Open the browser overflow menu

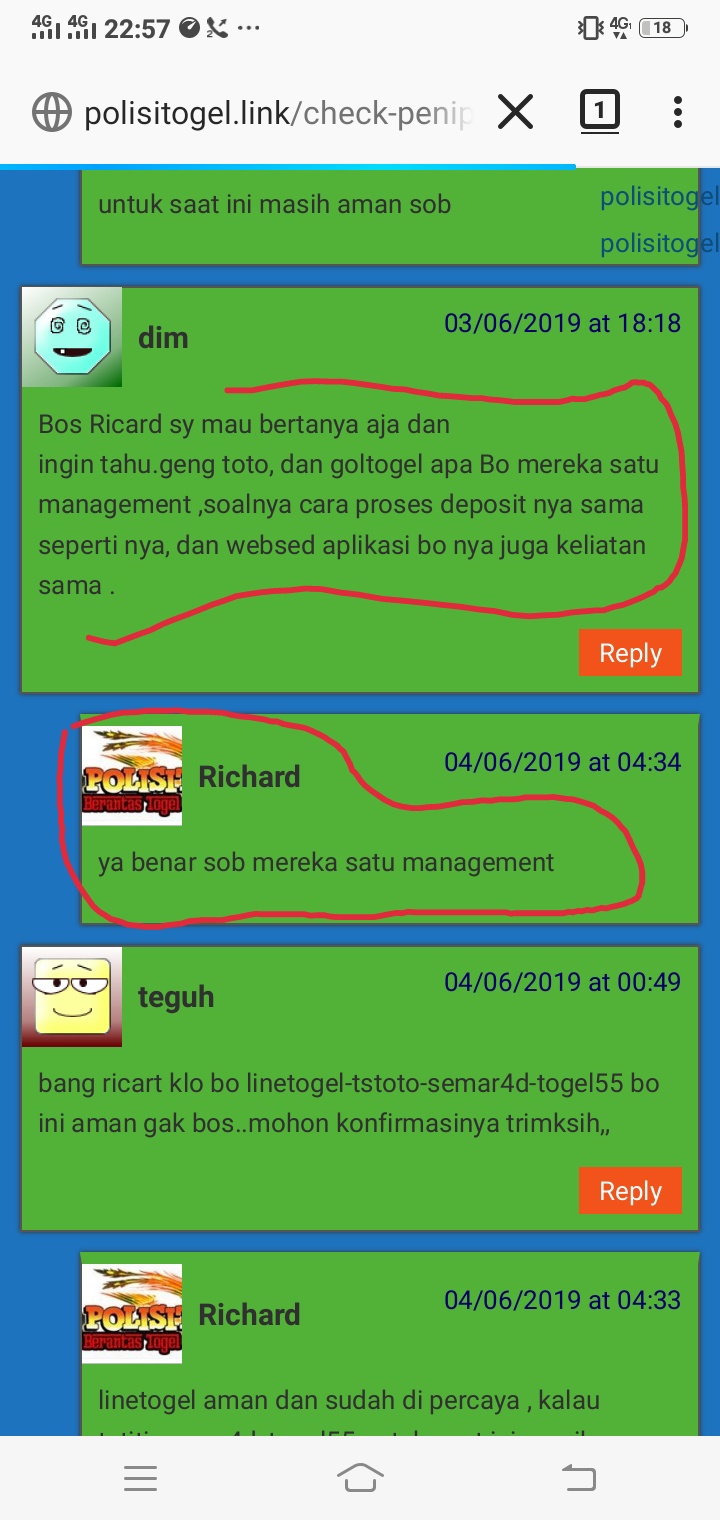pyautogui.click(x=677, y=112)
